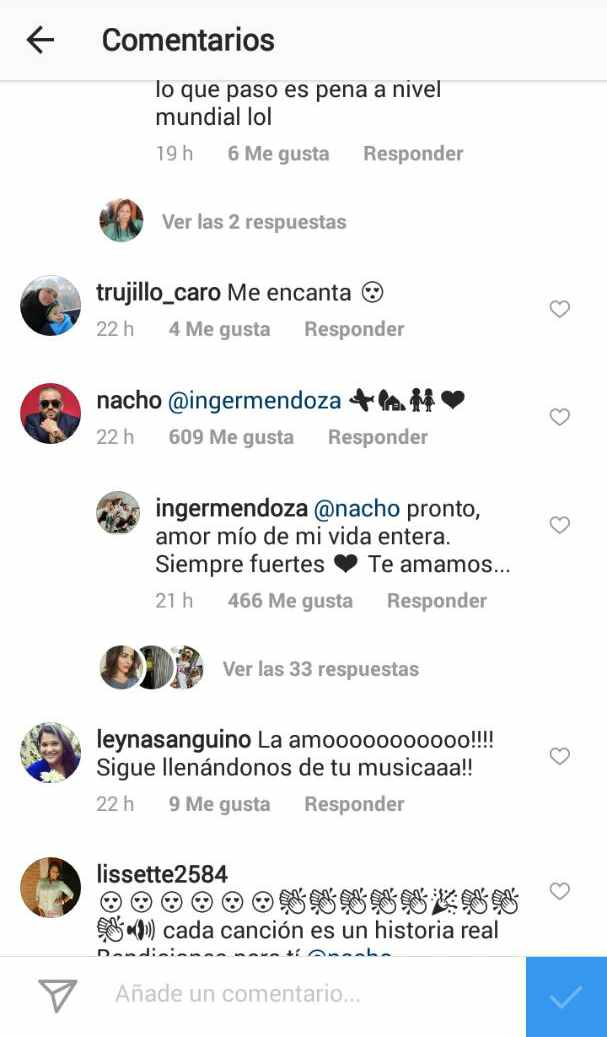Screen dimensions: 607x1037
Task: Like lissette2584's comment
Action: point(560,891)
